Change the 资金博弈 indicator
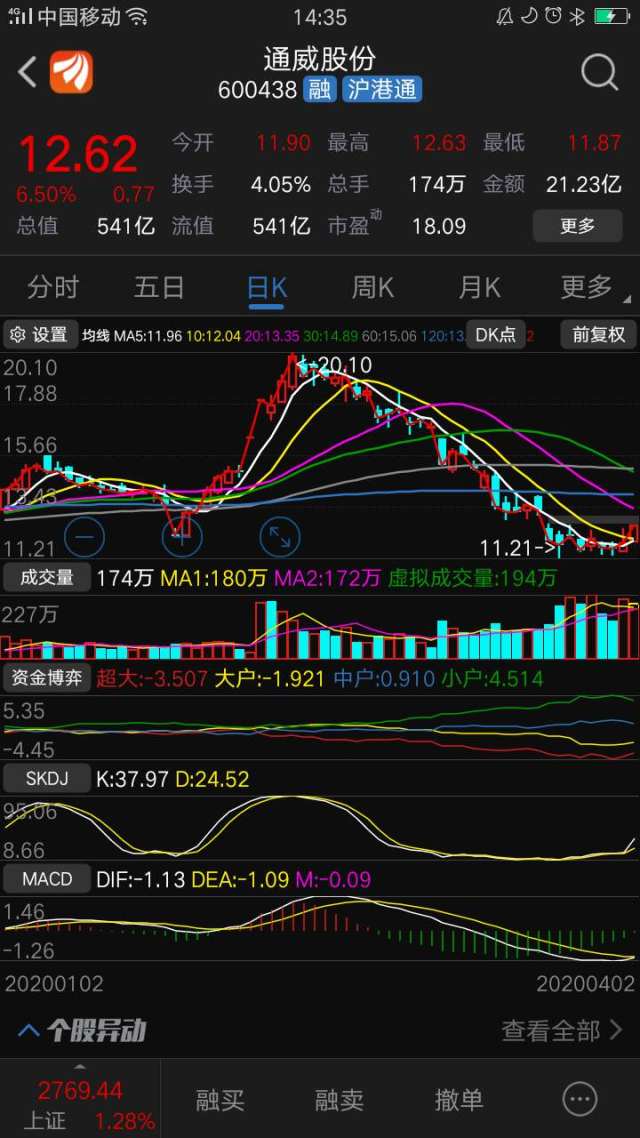This screenshot has width=640, height=1138. (x=46, y=678)
